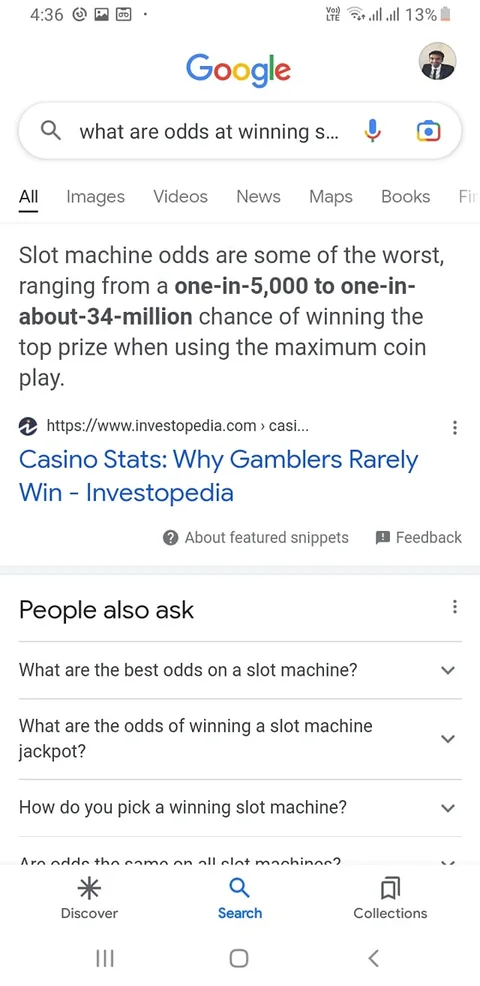Send Feedback on the featured snippet
The image size is (480, 986).
pos(418,538)
